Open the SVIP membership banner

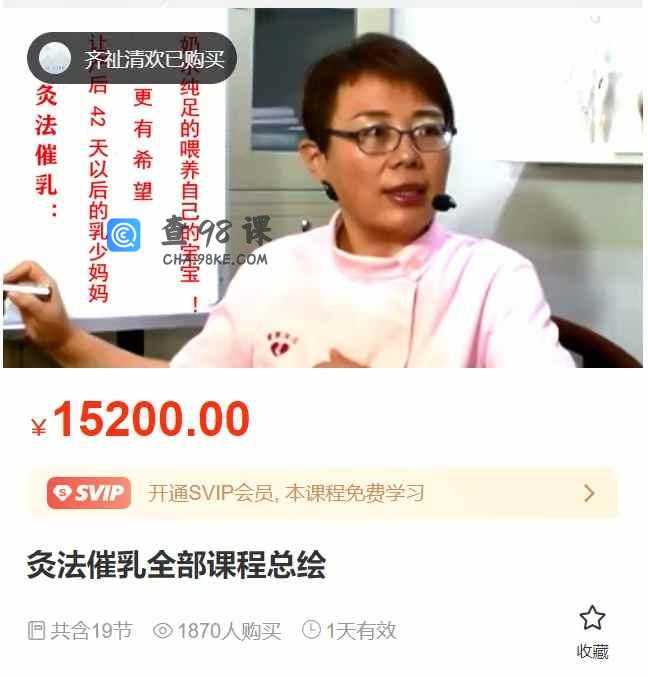point(322,493)
